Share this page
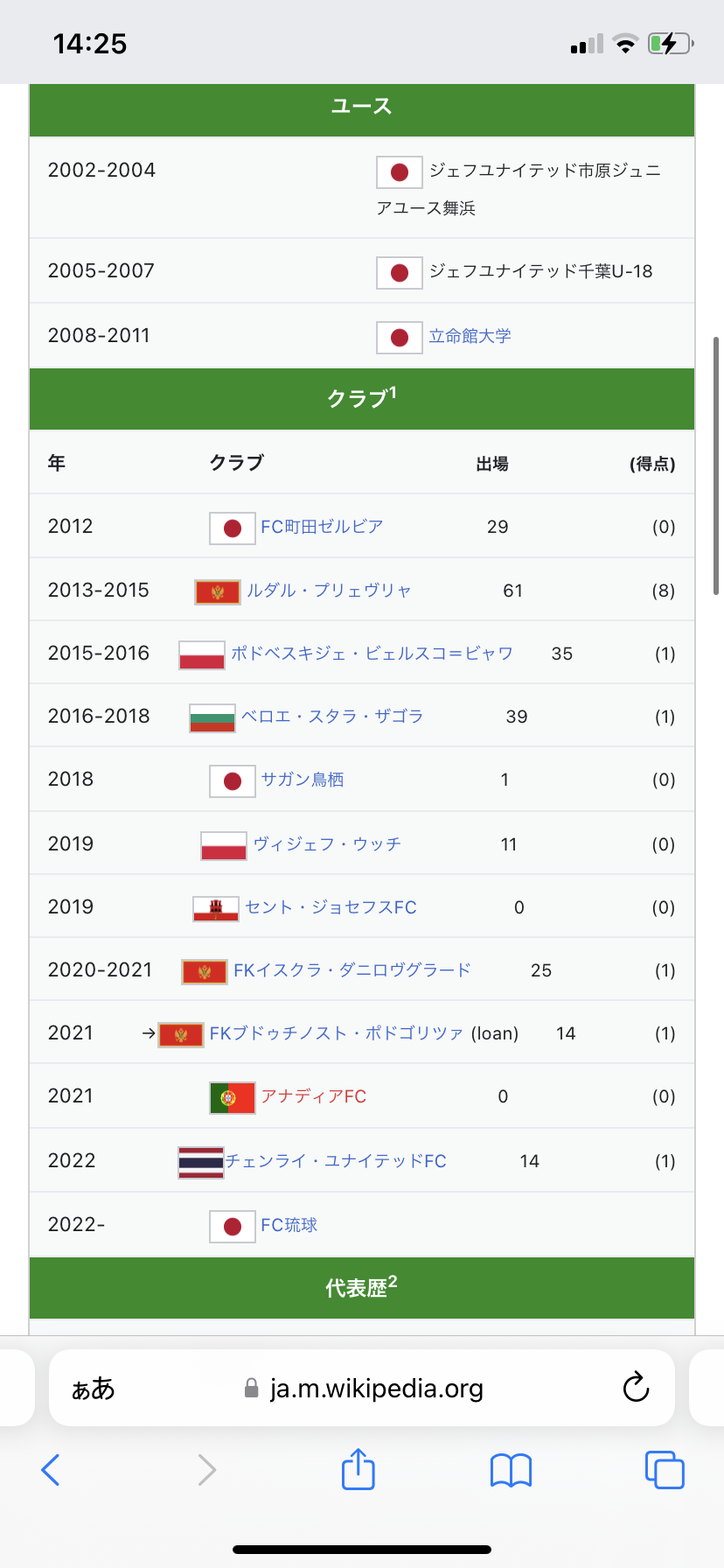Screen dimensions: 724x1568 pyautogui.click(x=358, y=1469)
